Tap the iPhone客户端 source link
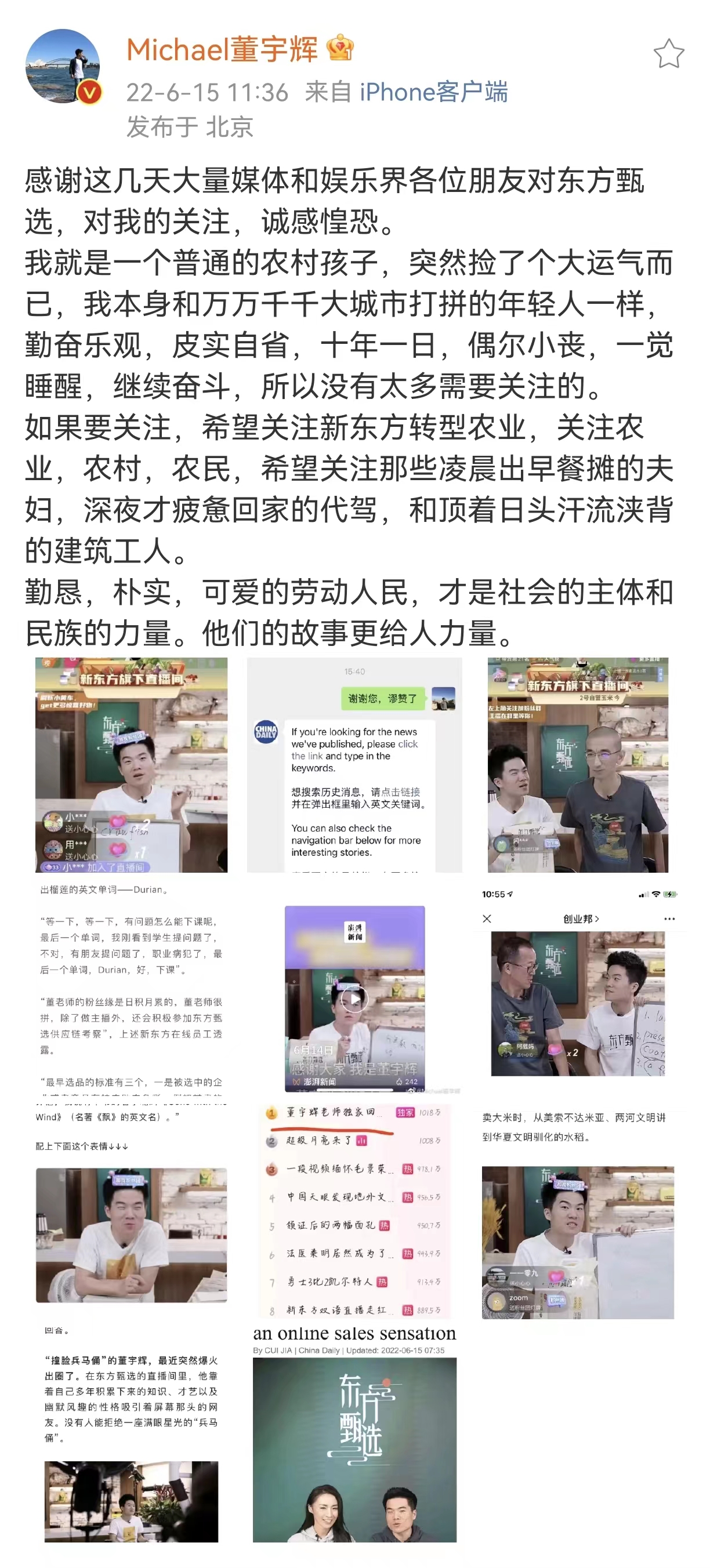The height and width of the screenshot is (1568, 710). (x=433, y=93)
